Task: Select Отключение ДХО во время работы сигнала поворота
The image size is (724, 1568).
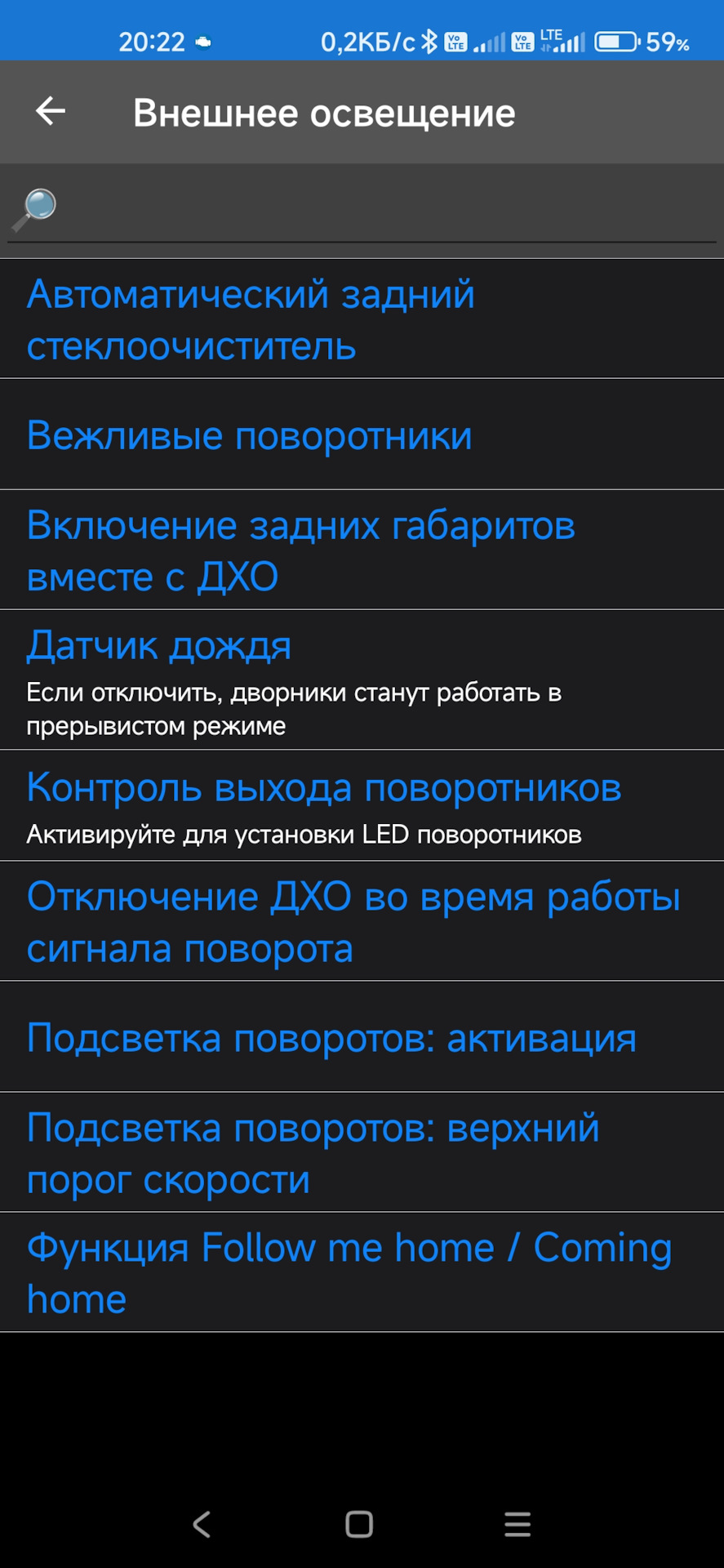Action: point(362,921)
